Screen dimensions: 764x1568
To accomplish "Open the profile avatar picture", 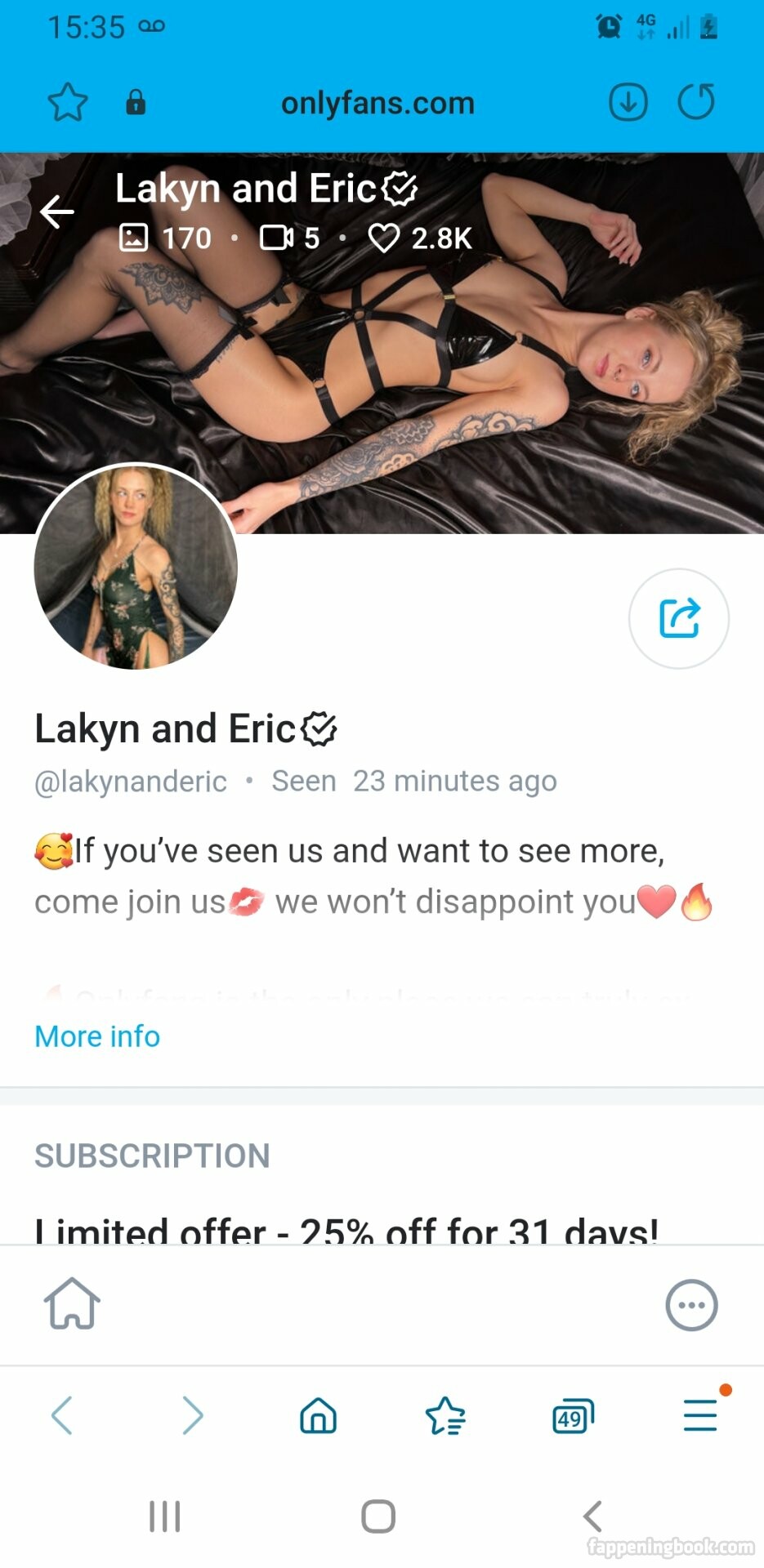I will (136, 567).
